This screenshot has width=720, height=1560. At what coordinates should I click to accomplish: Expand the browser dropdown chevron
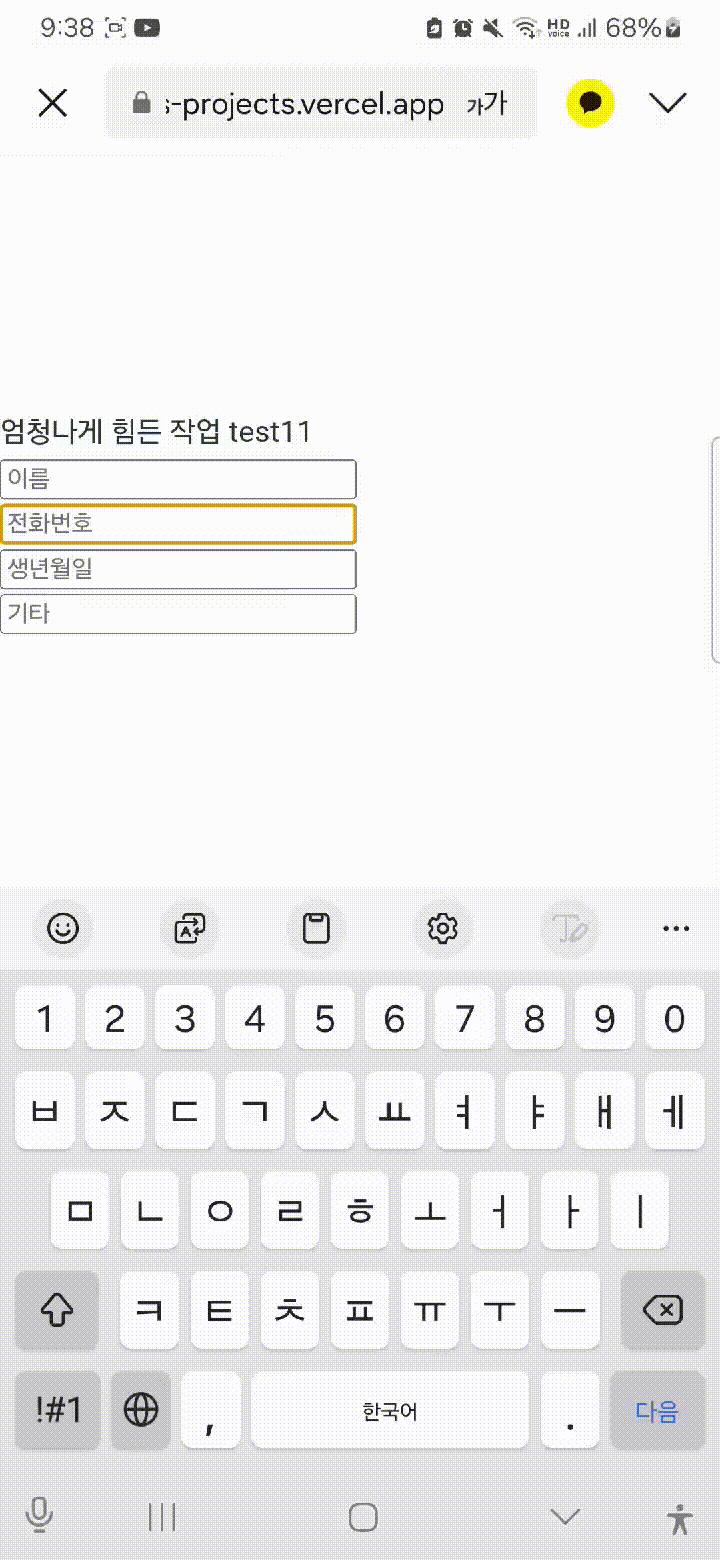(667, 102)
